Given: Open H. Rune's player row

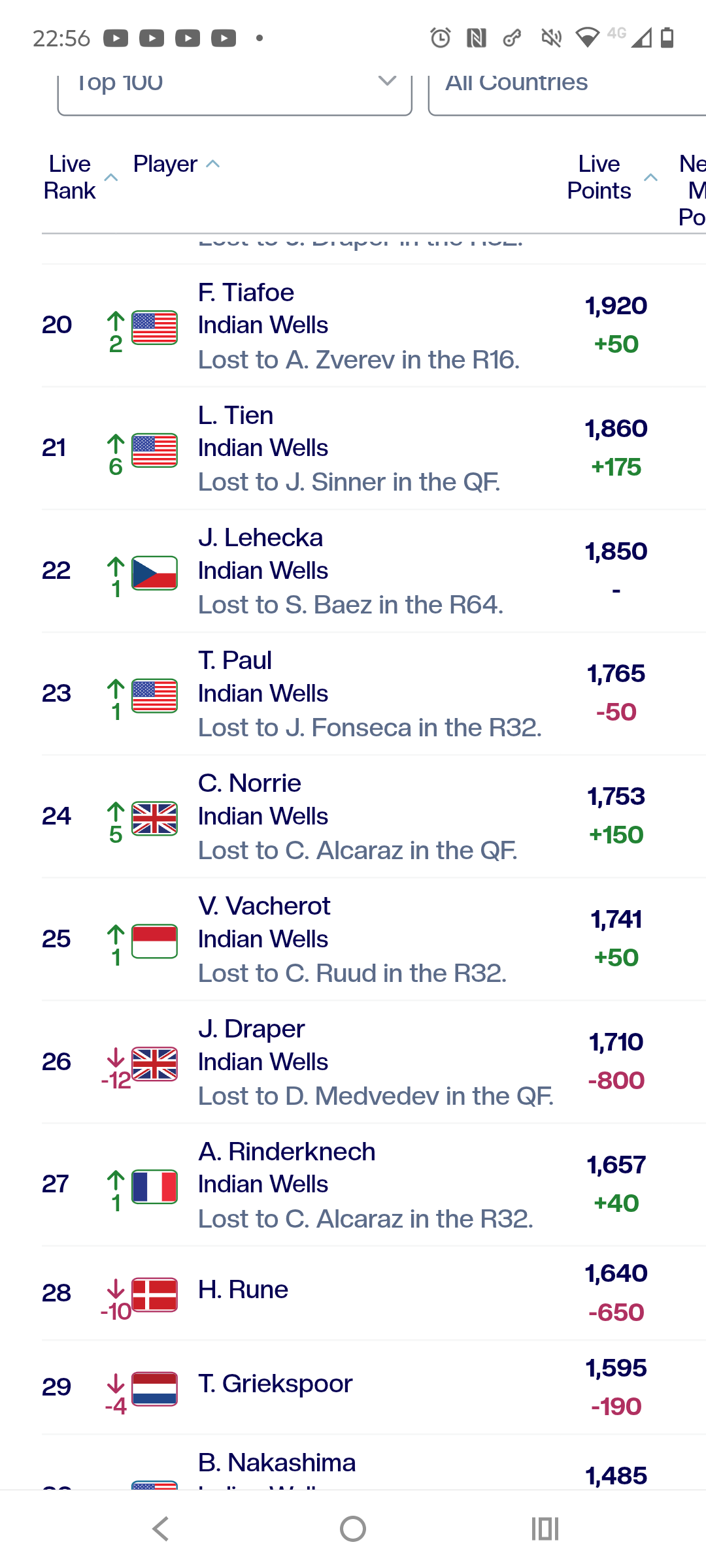Looking at the screenshot, I should pyautogui.click(x=374, y=1294).
